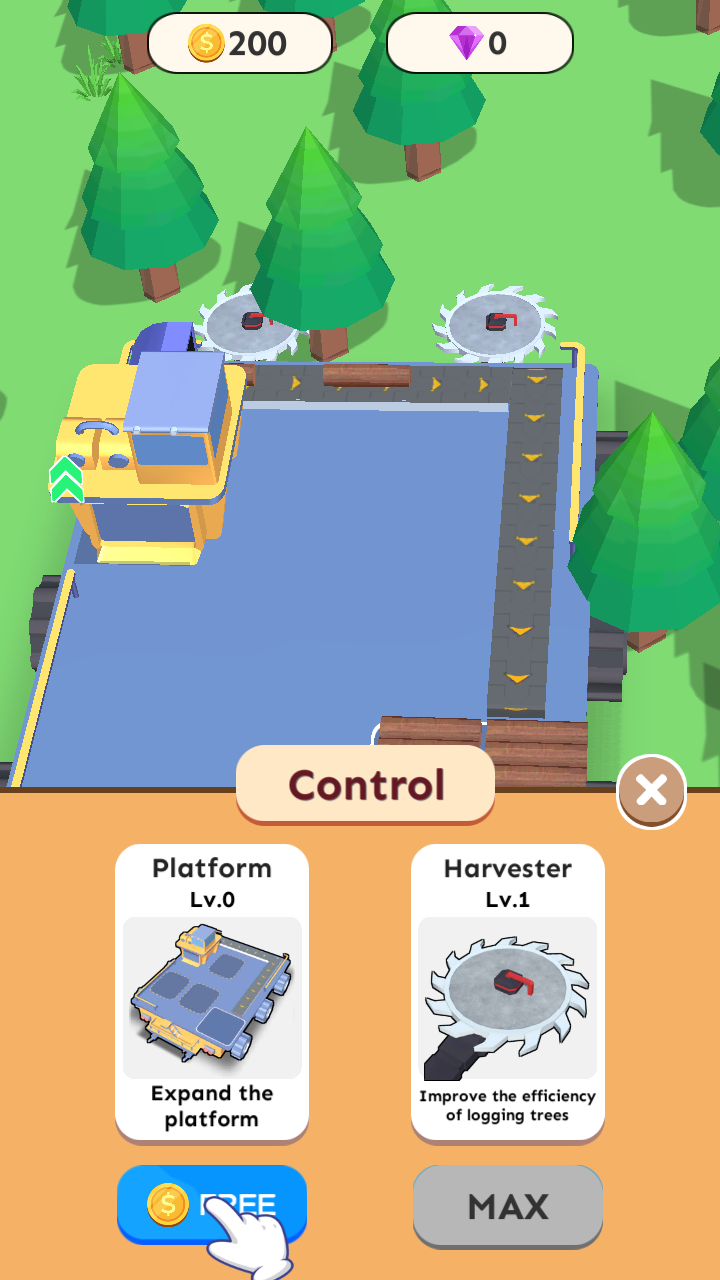
Task: Close the Control panel
Action: click(x=651, y=792)
